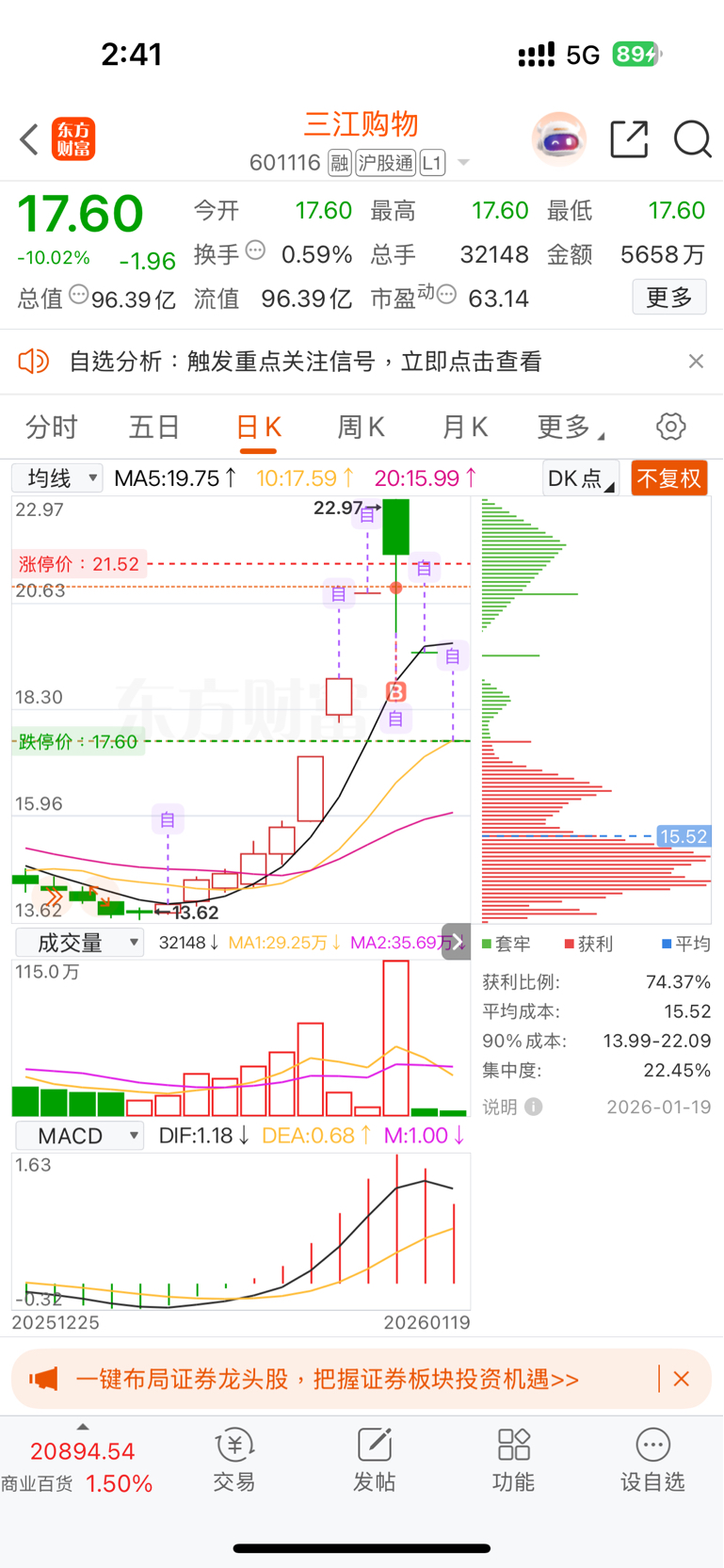Dismiss the 自选分析 notification bar

[696, 360]
